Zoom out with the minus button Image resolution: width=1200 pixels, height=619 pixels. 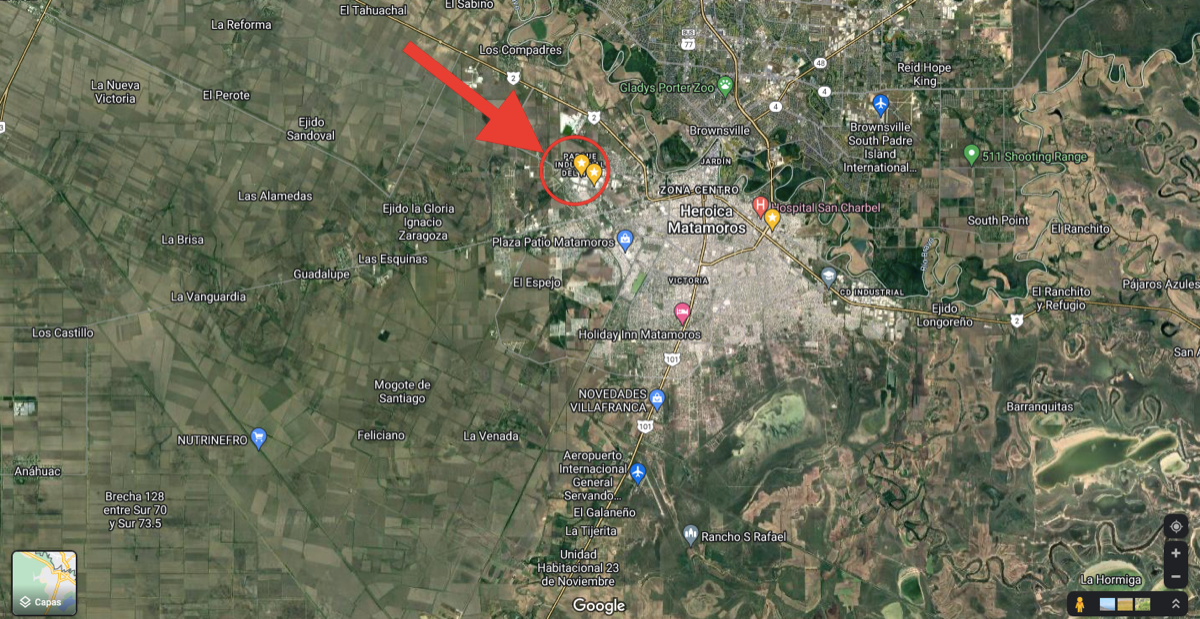[1175, 577]
